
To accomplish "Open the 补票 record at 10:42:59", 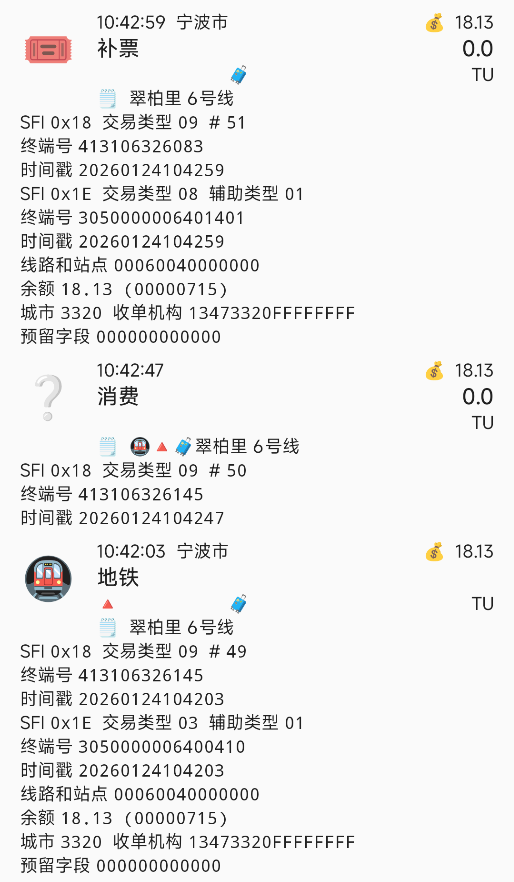I will 257,178.
